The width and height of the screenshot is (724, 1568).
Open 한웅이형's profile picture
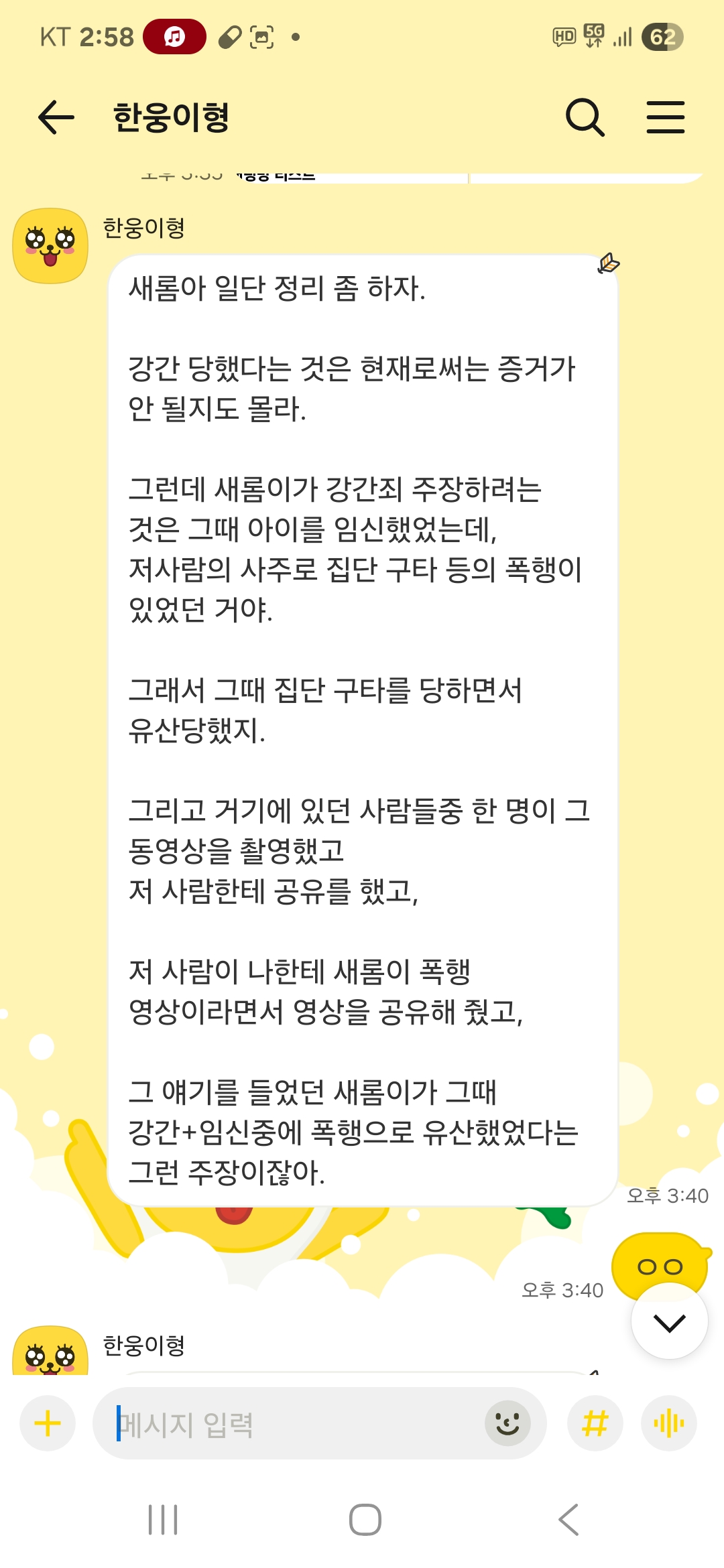50,246
